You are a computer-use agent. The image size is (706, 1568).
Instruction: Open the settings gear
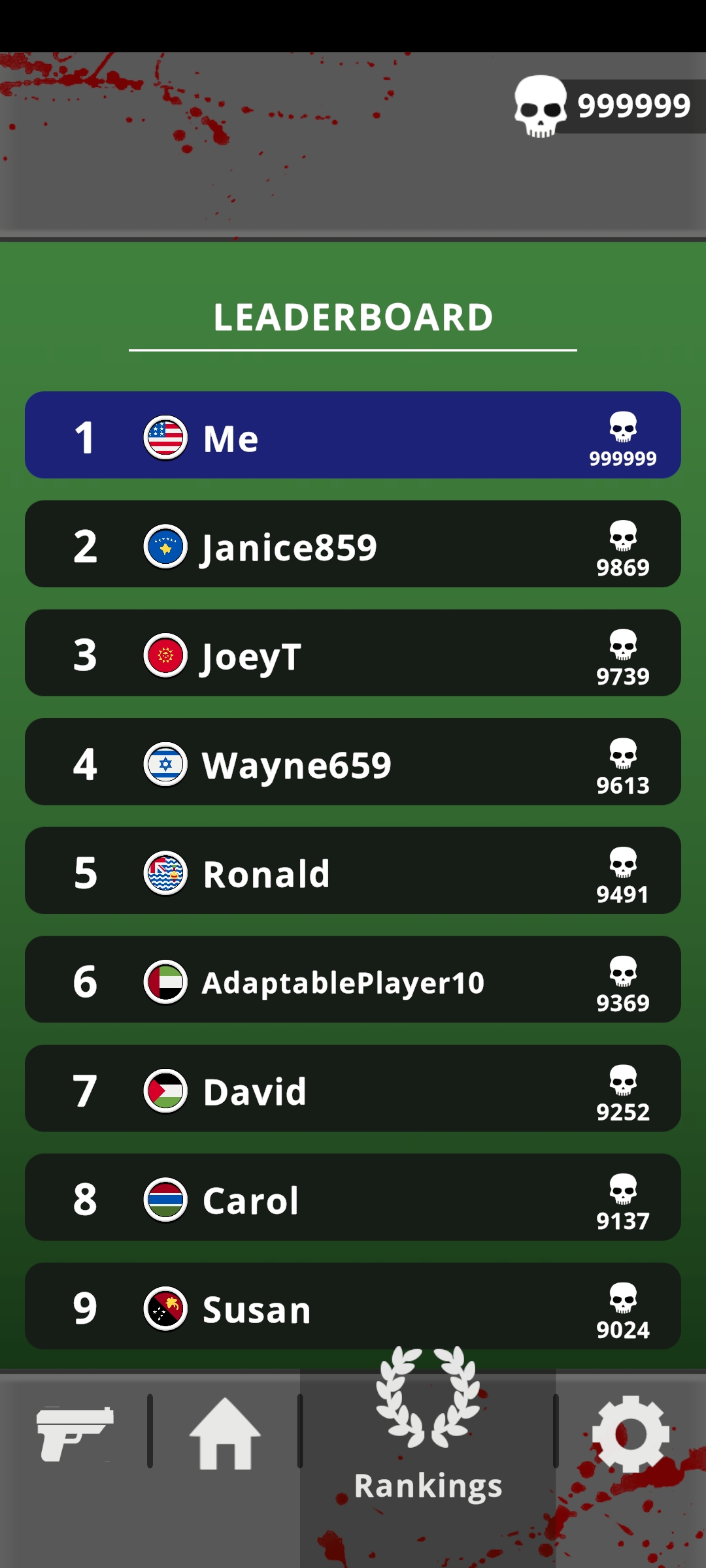[630, 1434]
